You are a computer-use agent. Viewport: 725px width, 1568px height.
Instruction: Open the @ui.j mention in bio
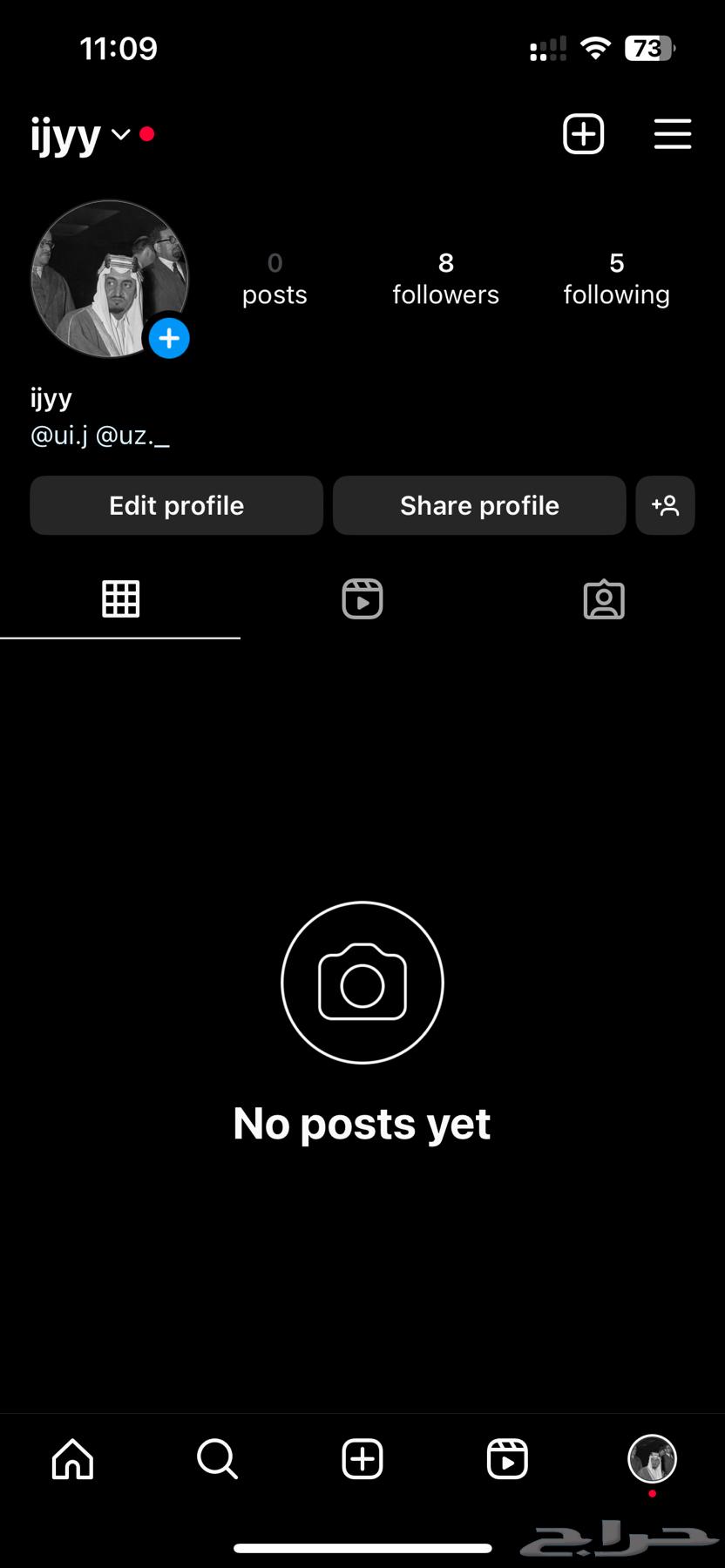tap(59, 435)
